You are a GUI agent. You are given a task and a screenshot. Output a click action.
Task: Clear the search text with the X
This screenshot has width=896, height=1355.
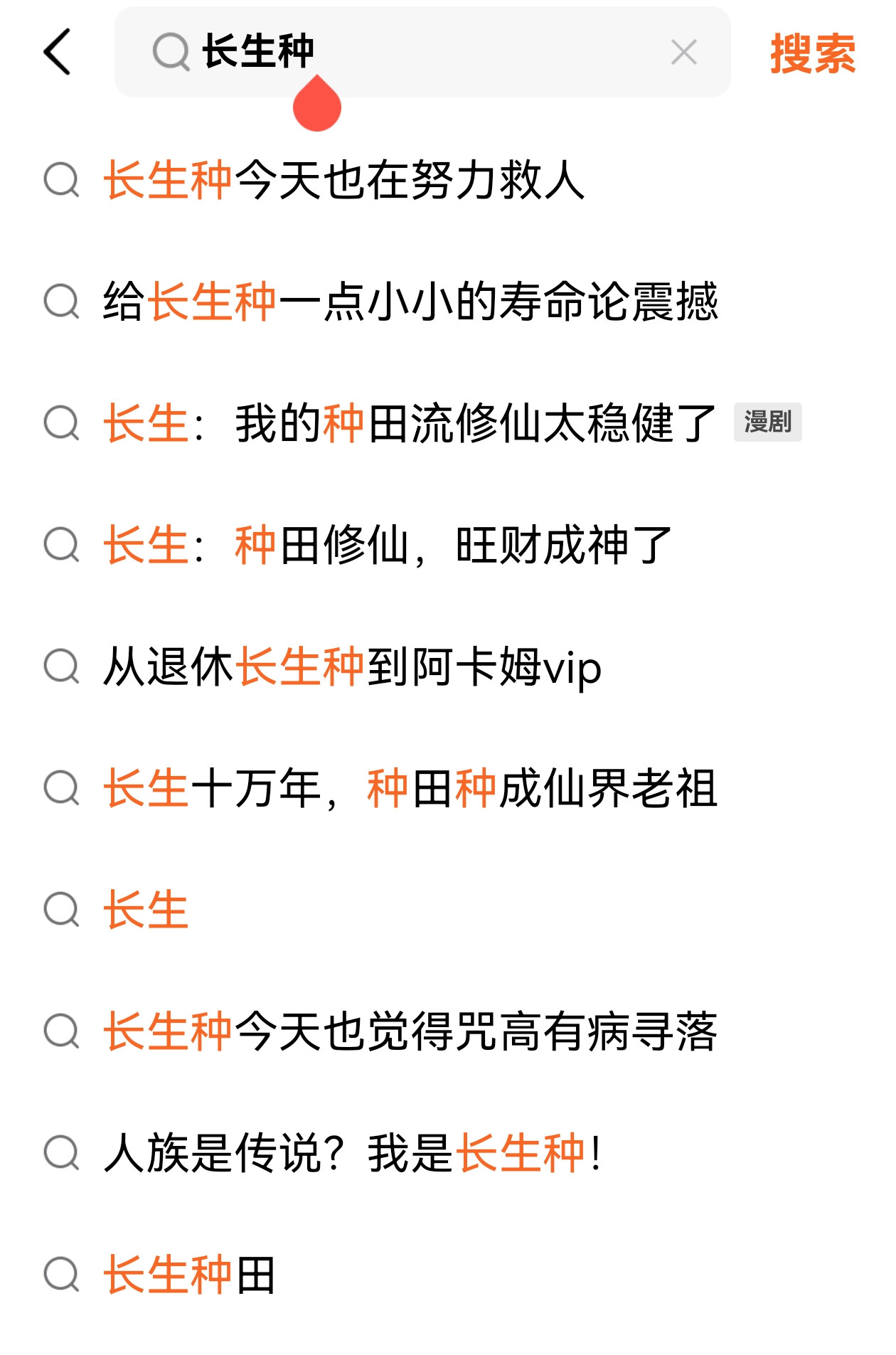(683, 52)
